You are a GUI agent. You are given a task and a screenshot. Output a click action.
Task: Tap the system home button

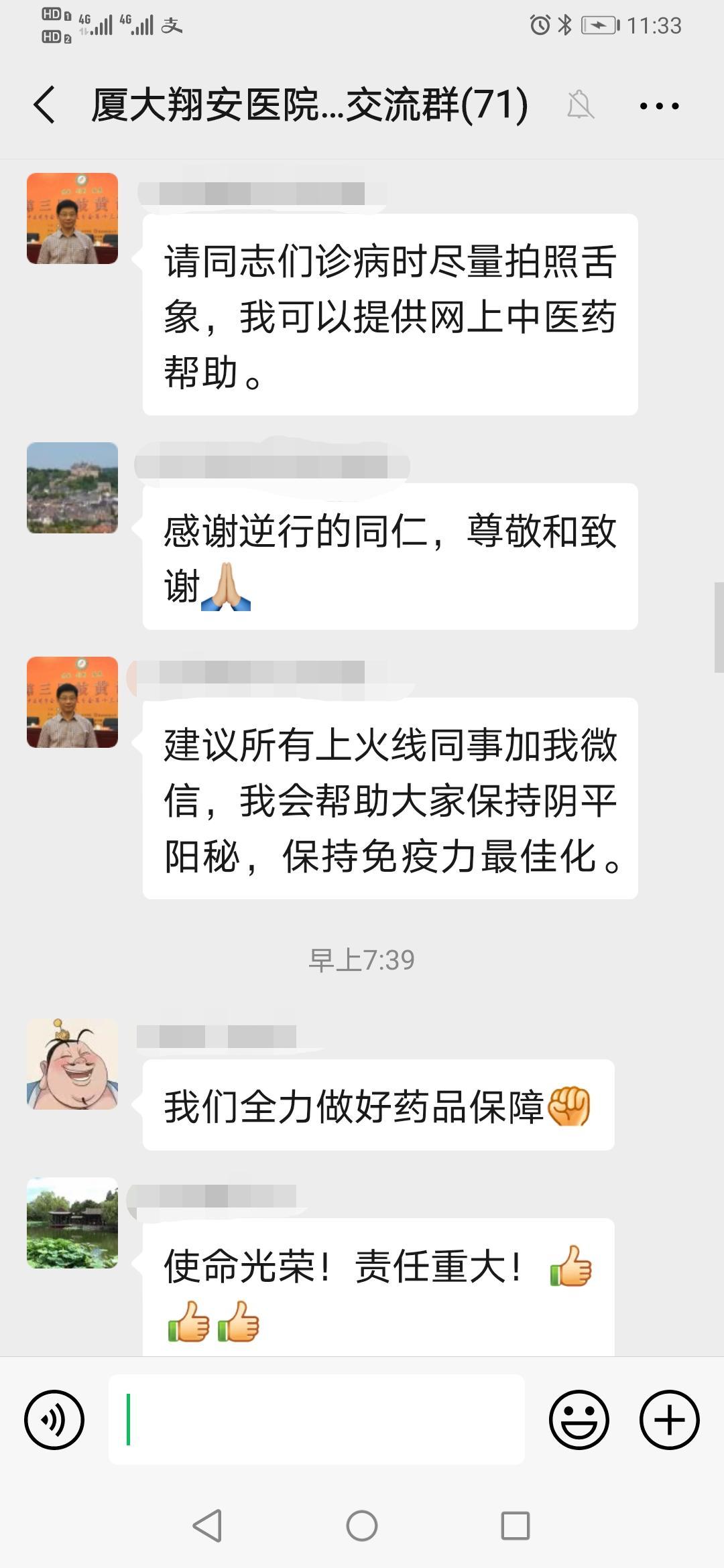tap(362, 1526)
